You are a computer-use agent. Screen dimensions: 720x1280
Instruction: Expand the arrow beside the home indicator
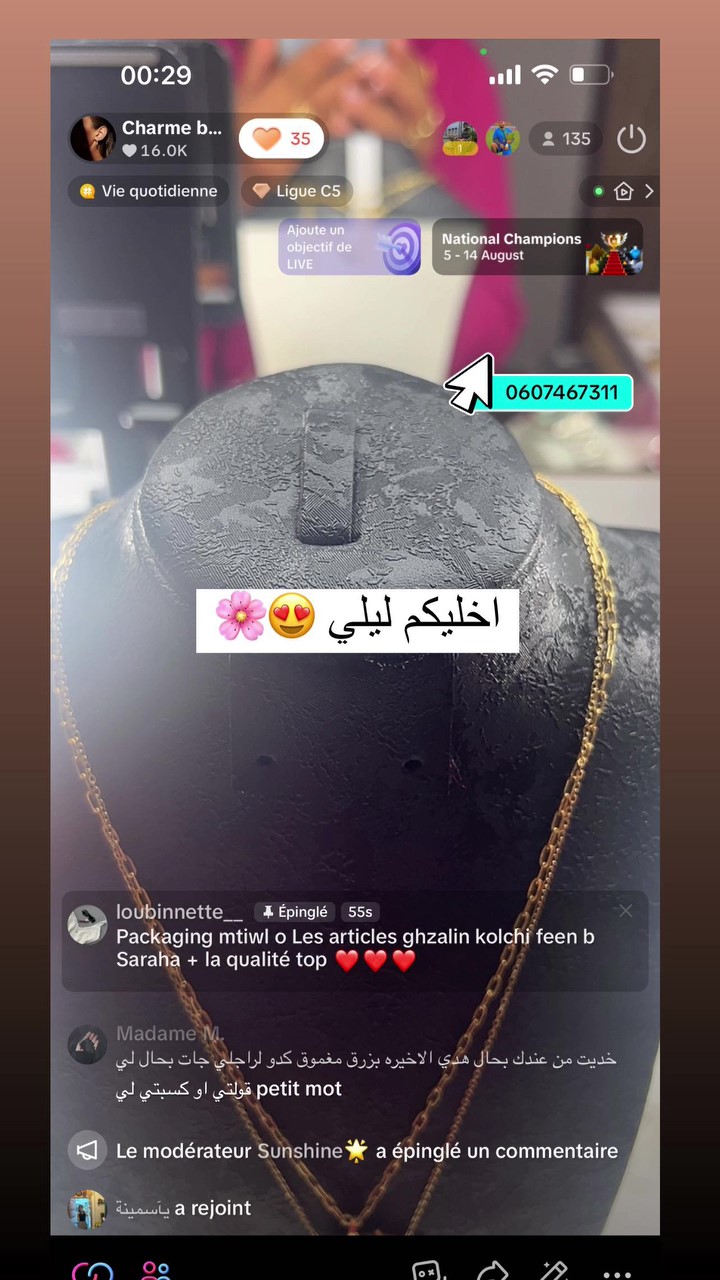(649, 191)
